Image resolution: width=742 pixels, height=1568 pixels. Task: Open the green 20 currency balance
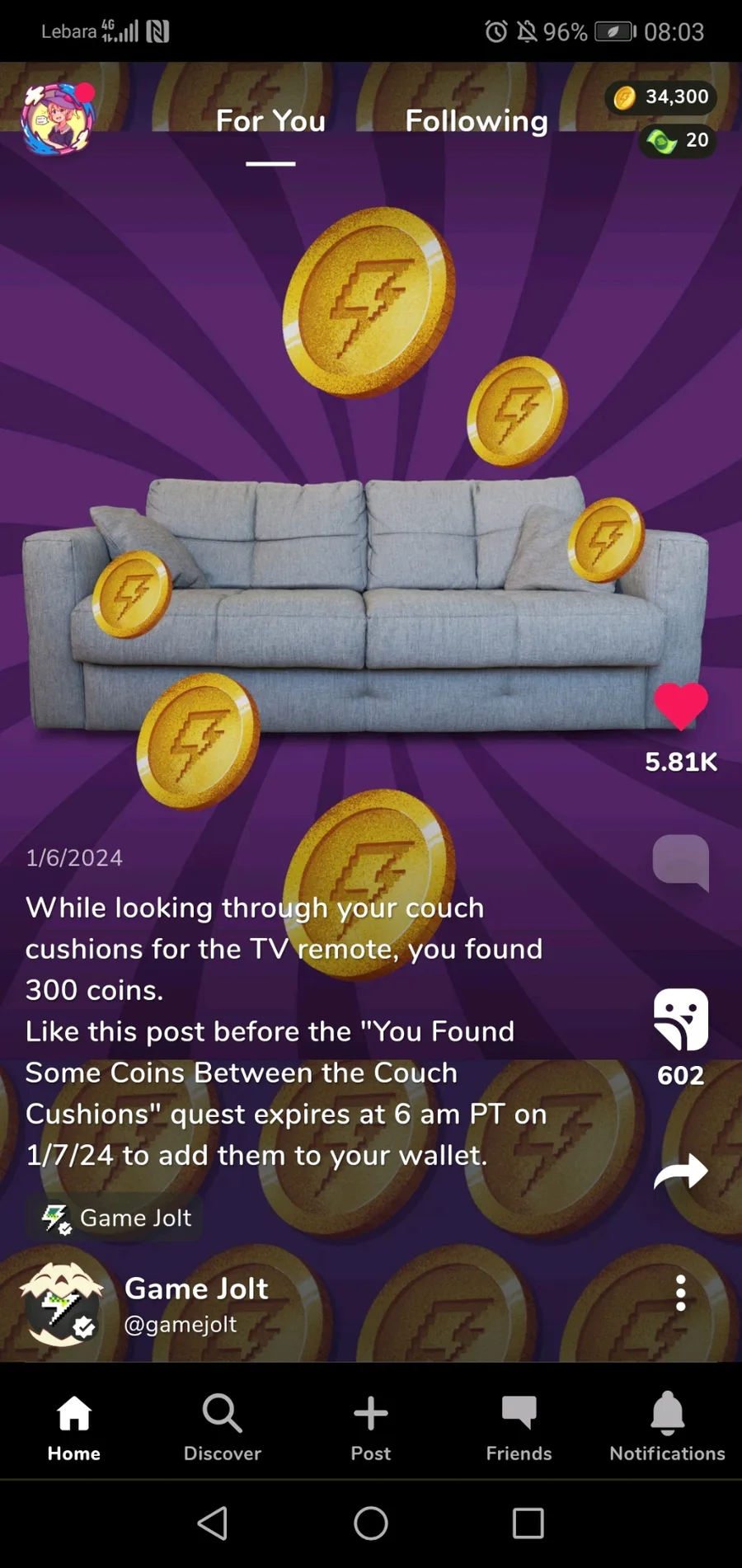pos(678,140)
